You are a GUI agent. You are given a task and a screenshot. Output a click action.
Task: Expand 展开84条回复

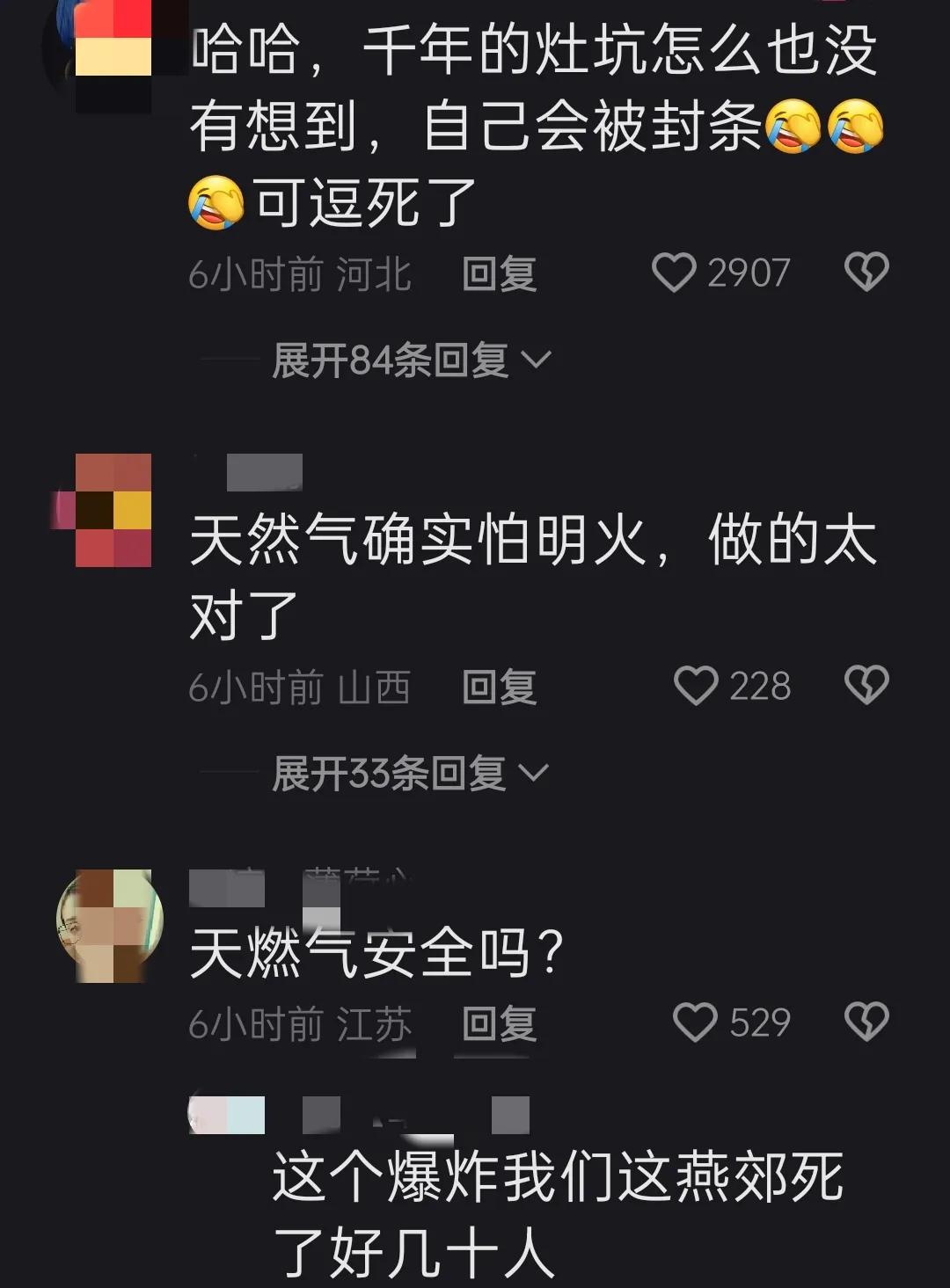click(x=411, y=360)
